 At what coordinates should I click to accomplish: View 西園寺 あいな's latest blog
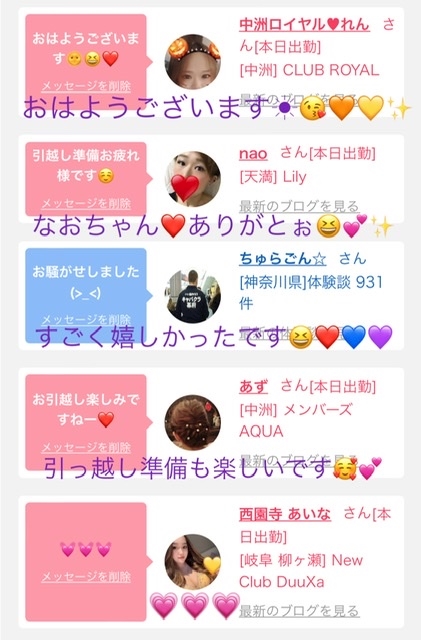tap(299, 611)
